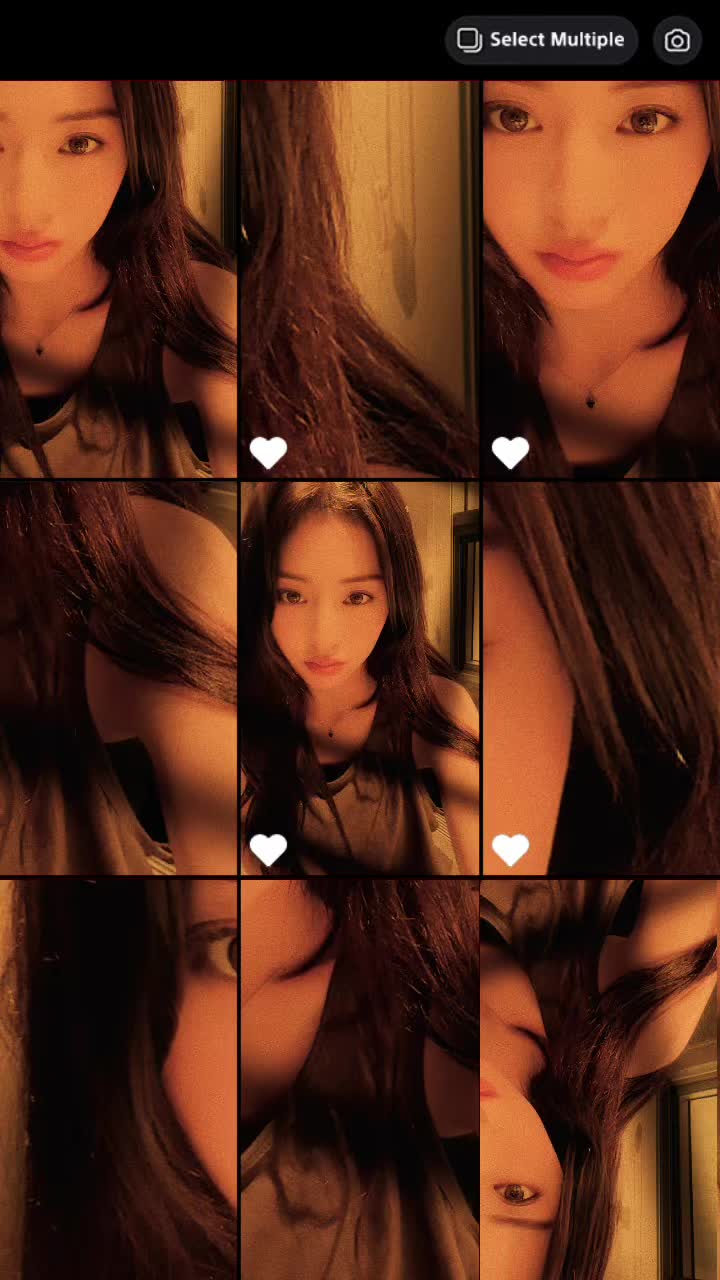Open the unhearted close-up showing one eye and necklace

pyautogui.click(x=118, y=278)
